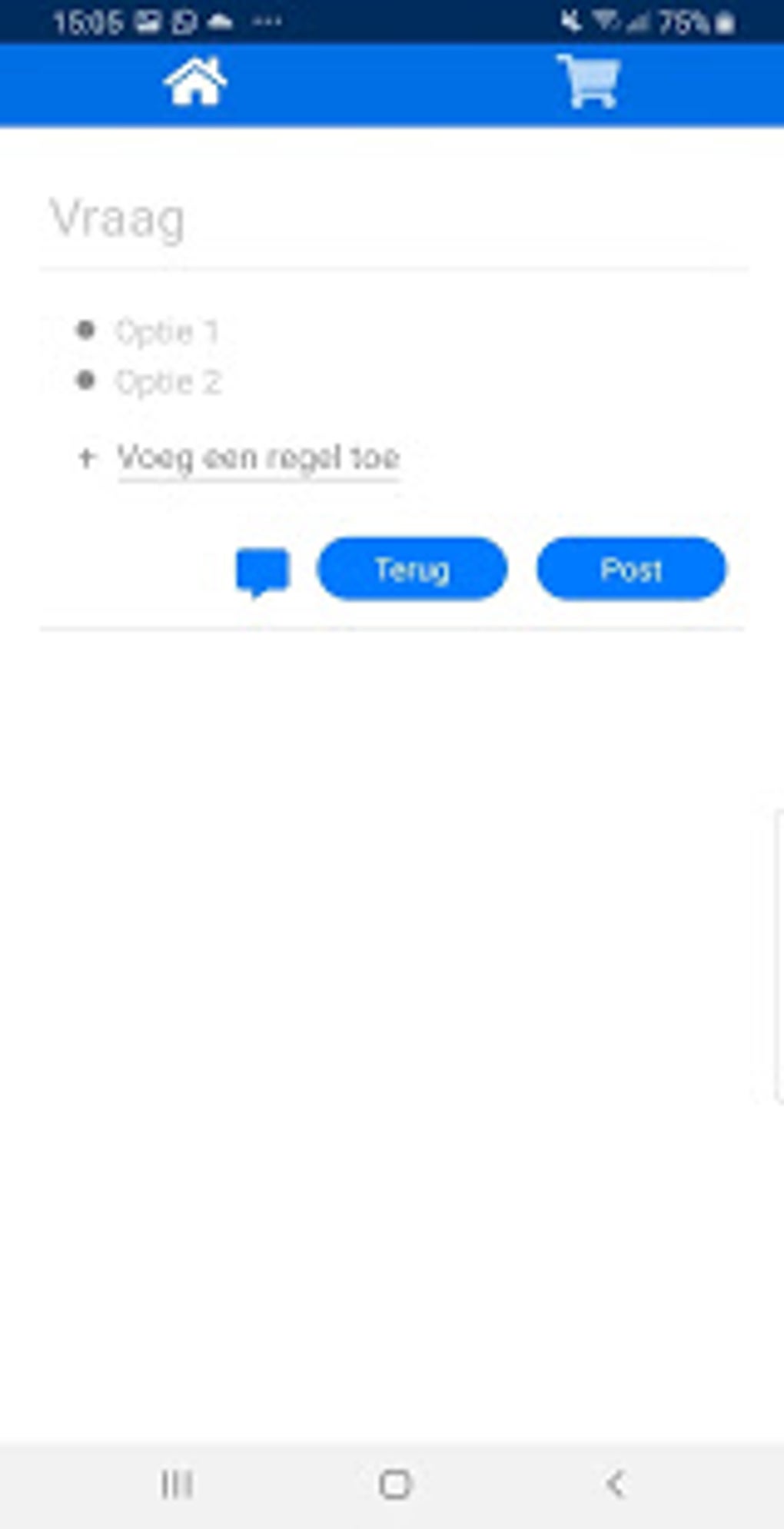Screen dimensions: 784x1529
Task: Tap the system back button
Action: tap(615, 1484)
